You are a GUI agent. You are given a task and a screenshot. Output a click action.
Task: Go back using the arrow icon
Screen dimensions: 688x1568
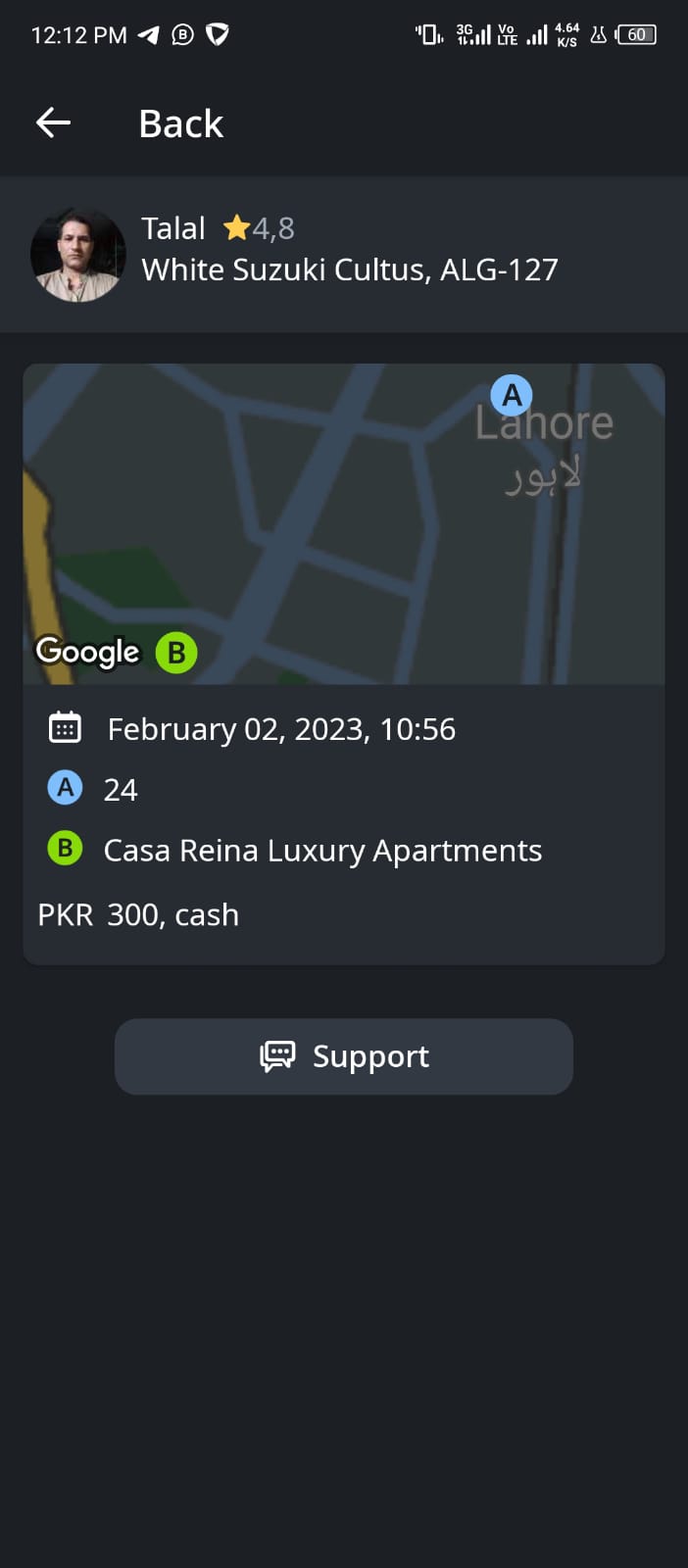click(x=53, y=122)
